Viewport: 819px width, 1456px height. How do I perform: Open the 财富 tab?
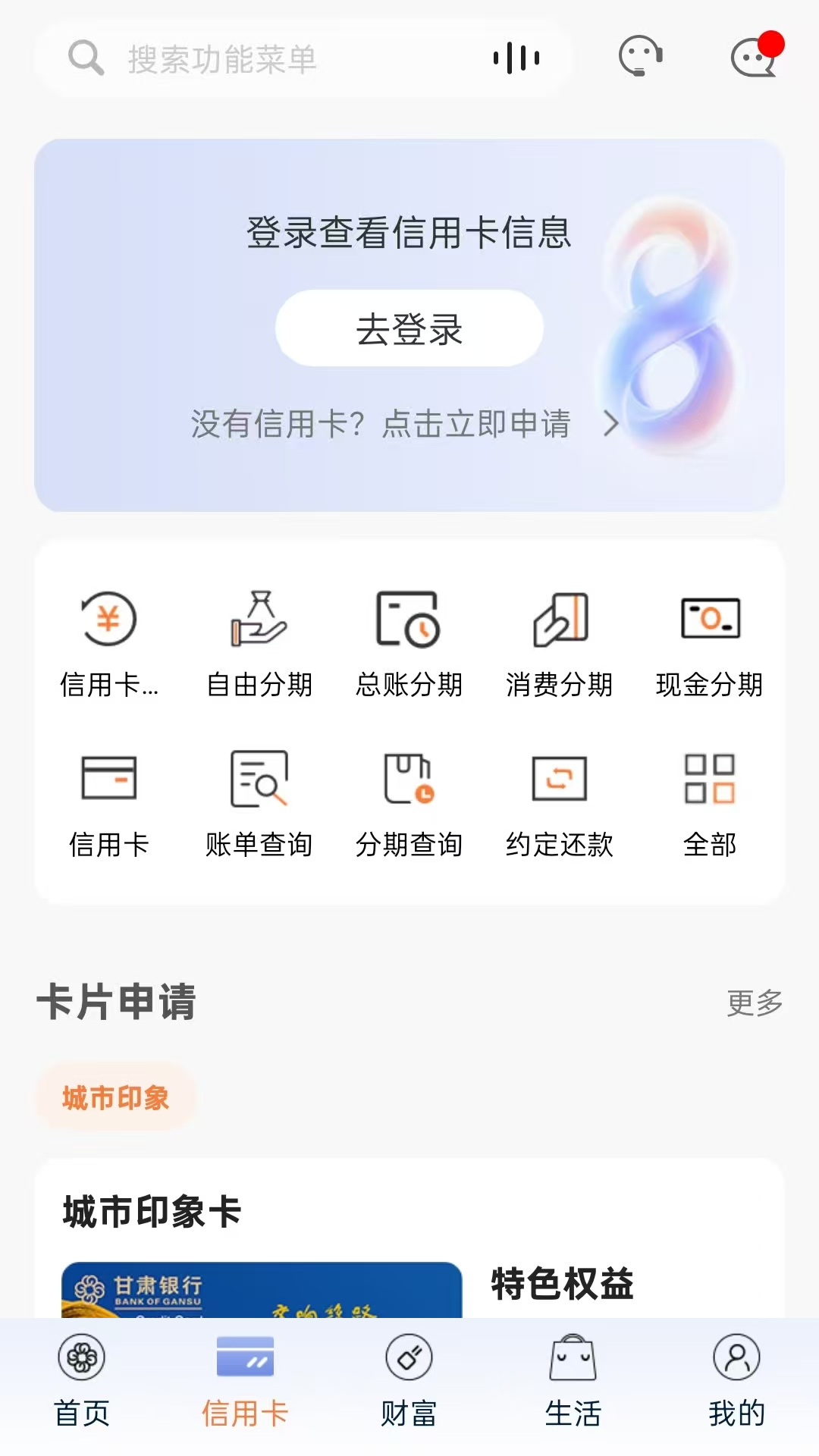(x=409, y=1388)
